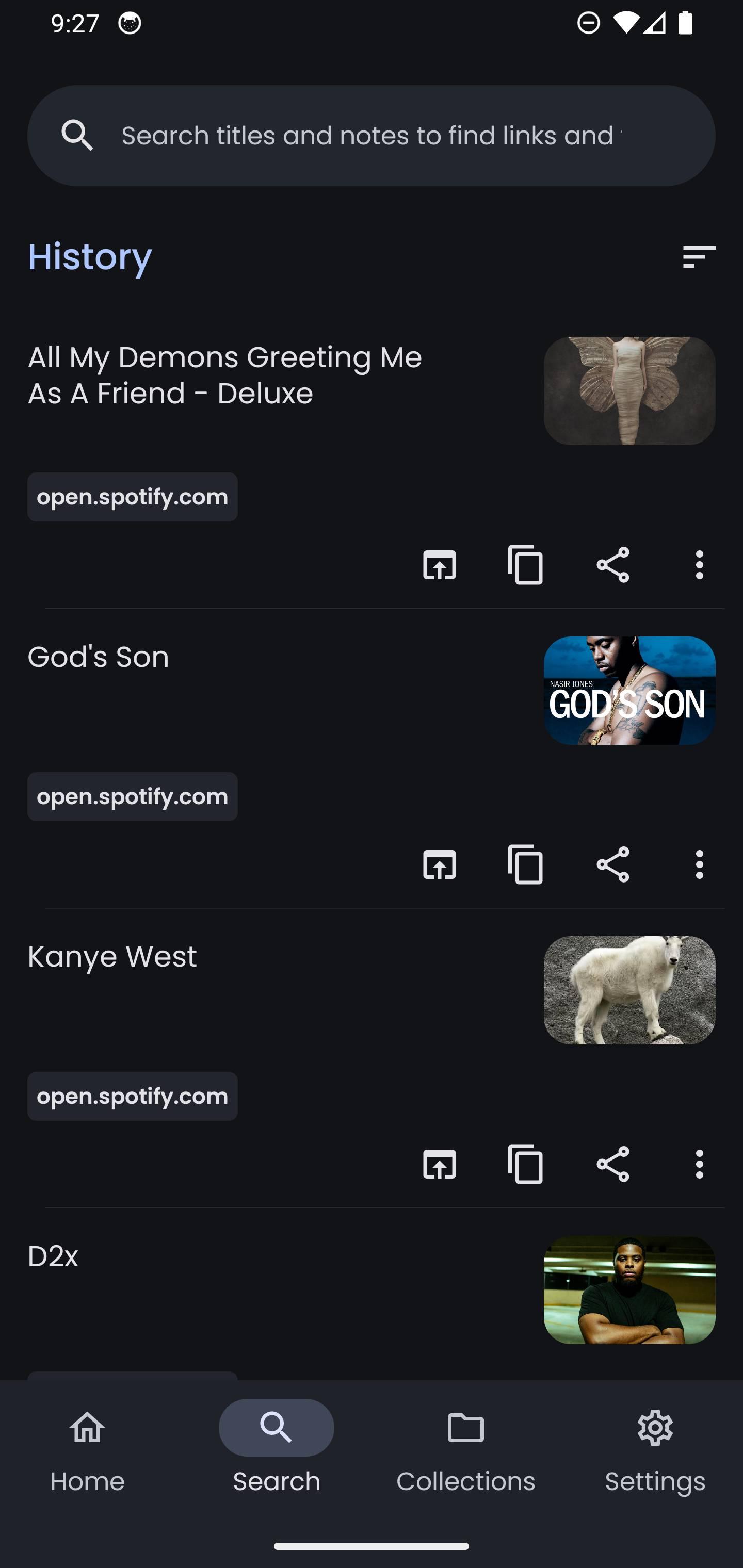Copy the Kanye West link
Screen dimensions: 743x1568
click(526, 1164)
